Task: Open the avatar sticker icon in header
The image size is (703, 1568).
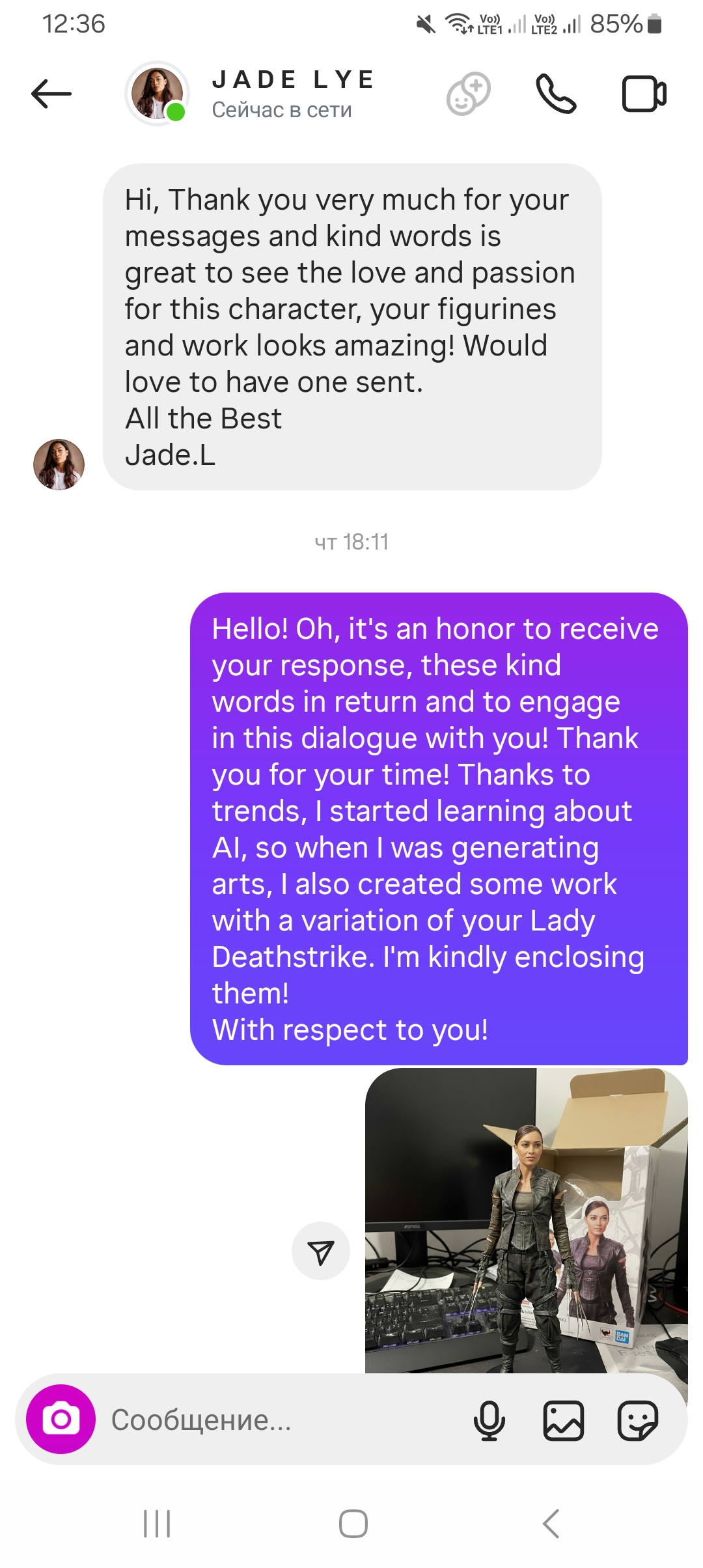Action: [468, 94]
